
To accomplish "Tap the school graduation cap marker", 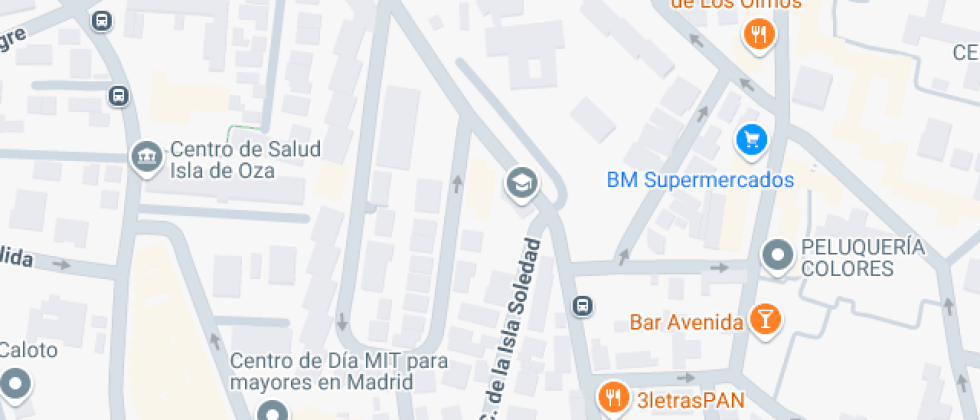I will click(521, 183).
